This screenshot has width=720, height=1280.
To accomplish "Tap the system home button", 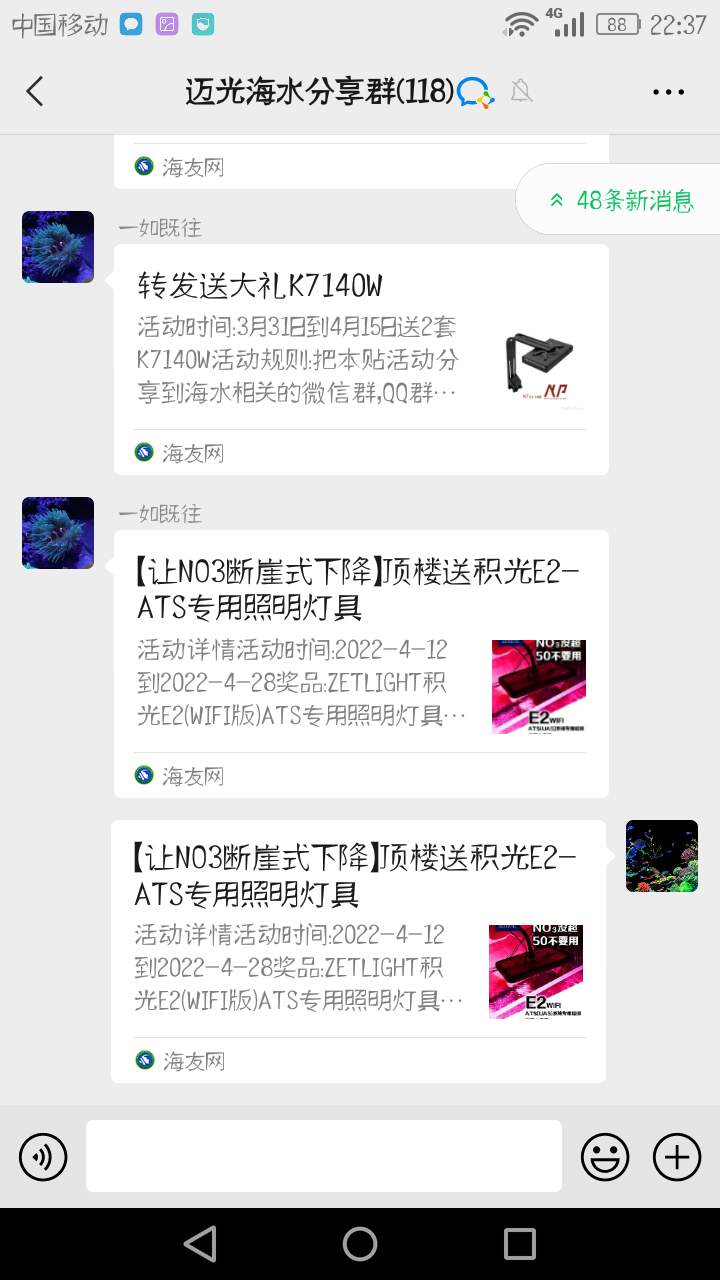I will (x=360, y=1244).
